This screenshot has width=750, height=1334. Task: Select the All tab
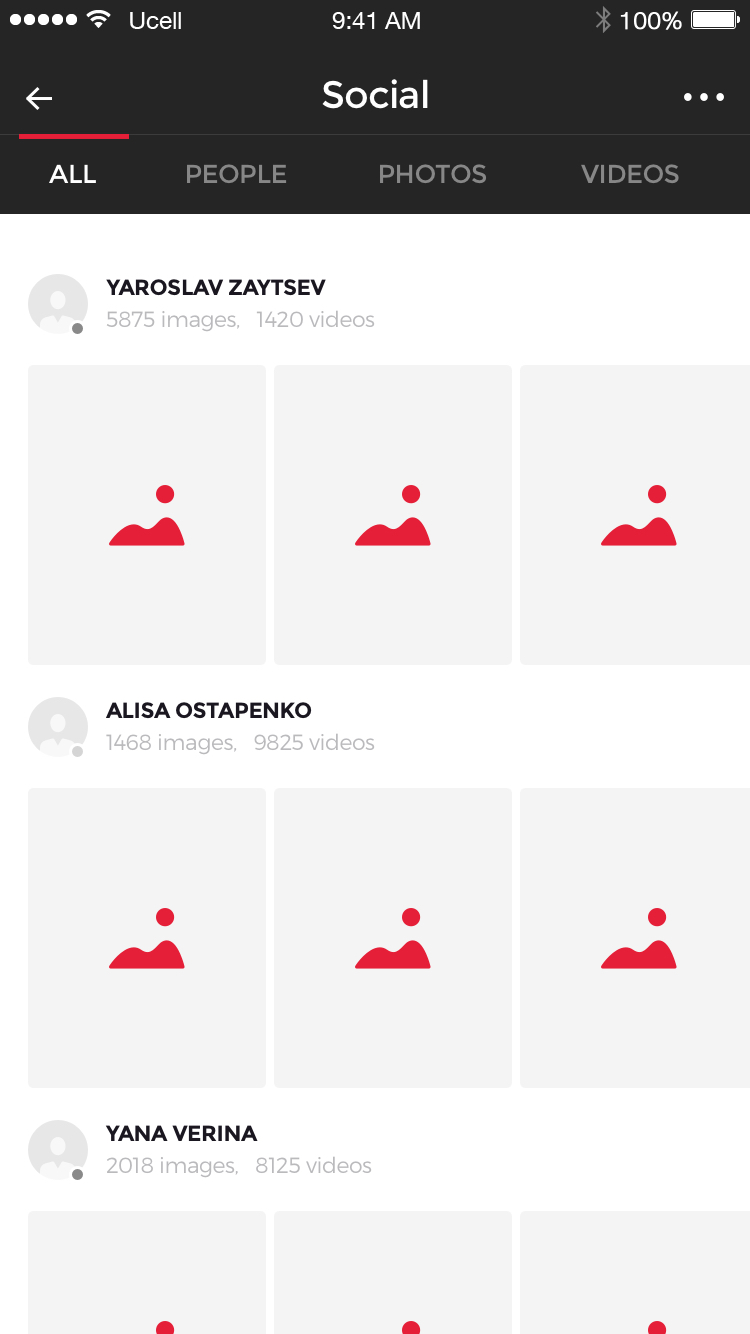[x=73, y=174]
